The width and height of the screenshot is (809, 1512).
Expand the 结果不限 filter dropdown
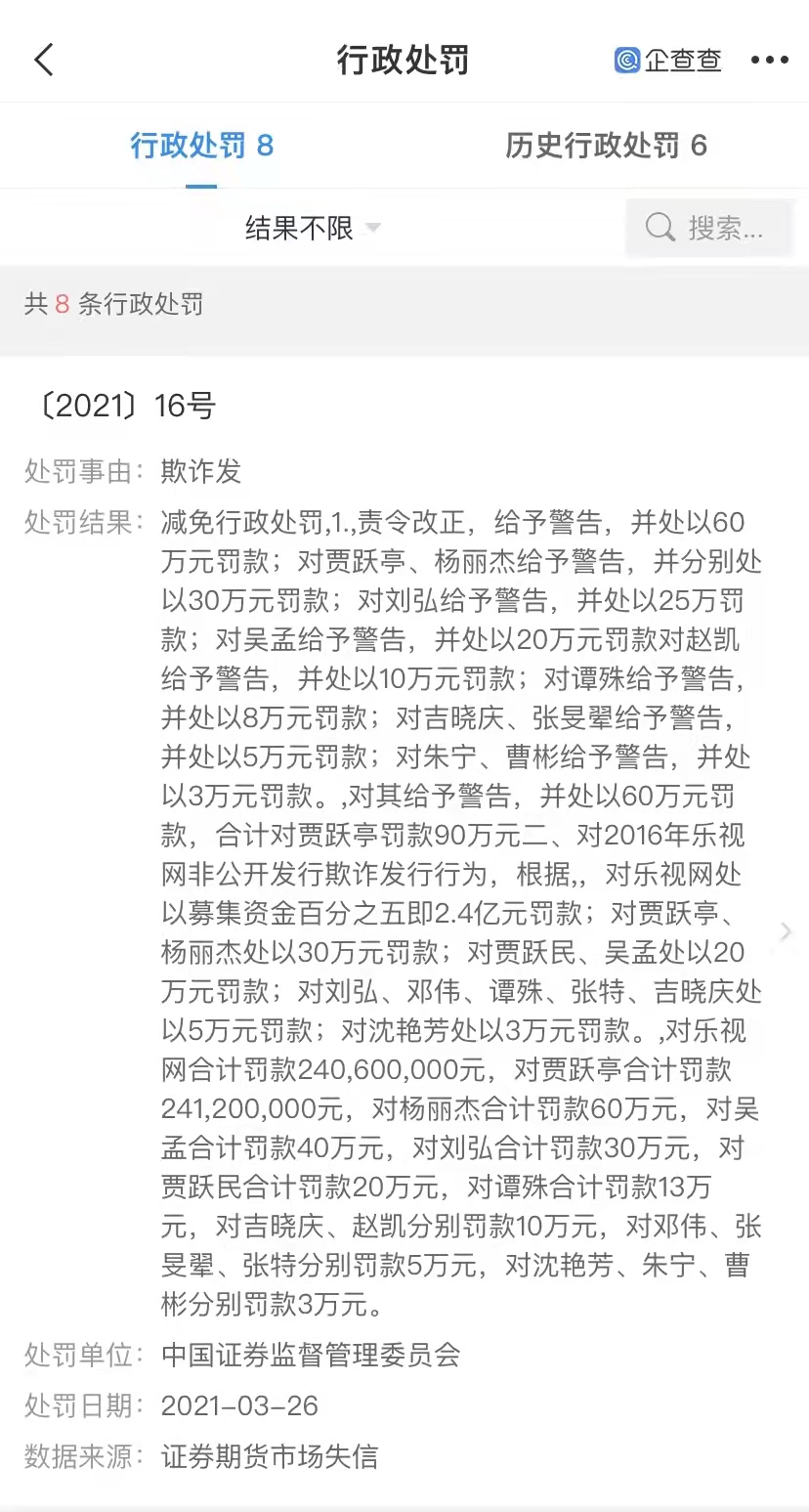[x=313, y=229]
